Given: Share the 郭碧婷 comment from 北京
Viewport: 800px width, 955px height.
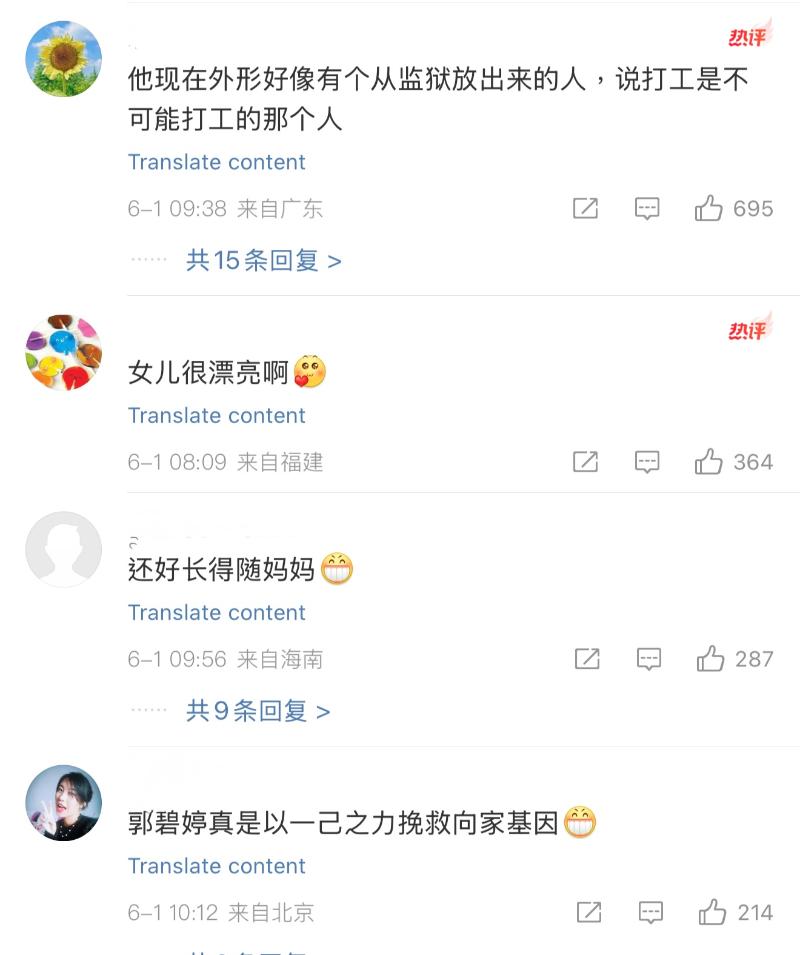Looking at the screenshot, I should pyautogui.click(x=589, y=912).
